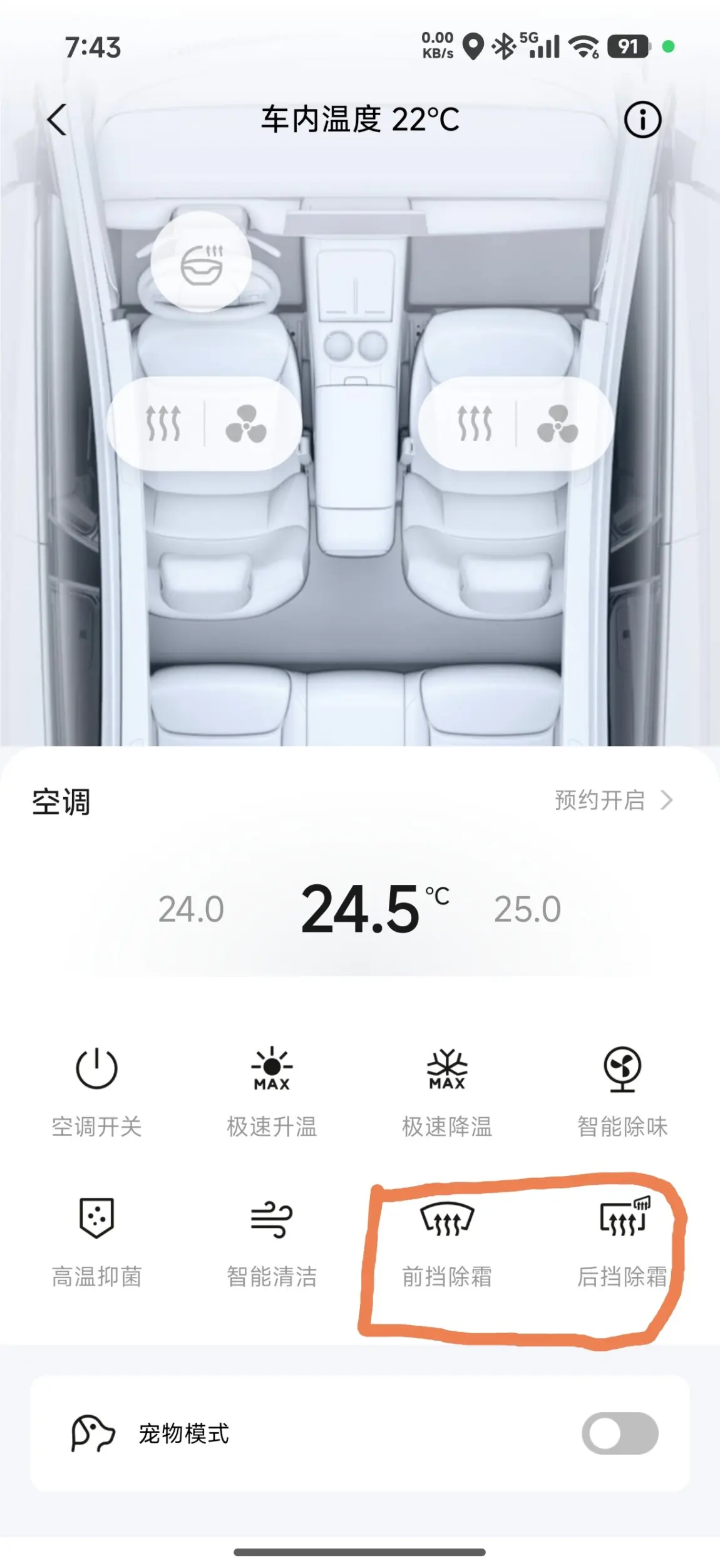Enable passenger seat ventilation
The width and height of the screenshot is (720, 1568).
click(557, 423)
